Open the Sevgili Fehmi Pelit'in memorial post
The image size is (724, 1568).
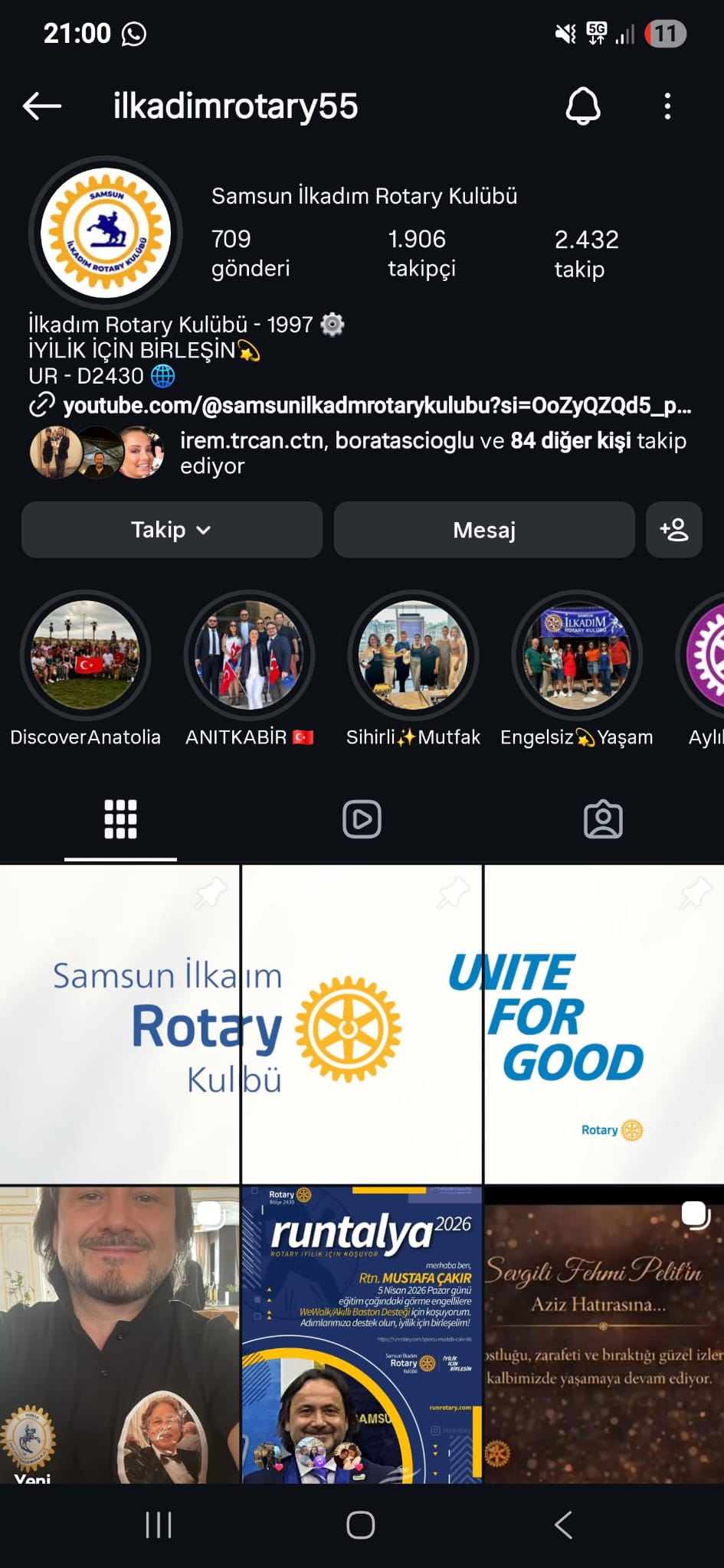click(604, 1334)
